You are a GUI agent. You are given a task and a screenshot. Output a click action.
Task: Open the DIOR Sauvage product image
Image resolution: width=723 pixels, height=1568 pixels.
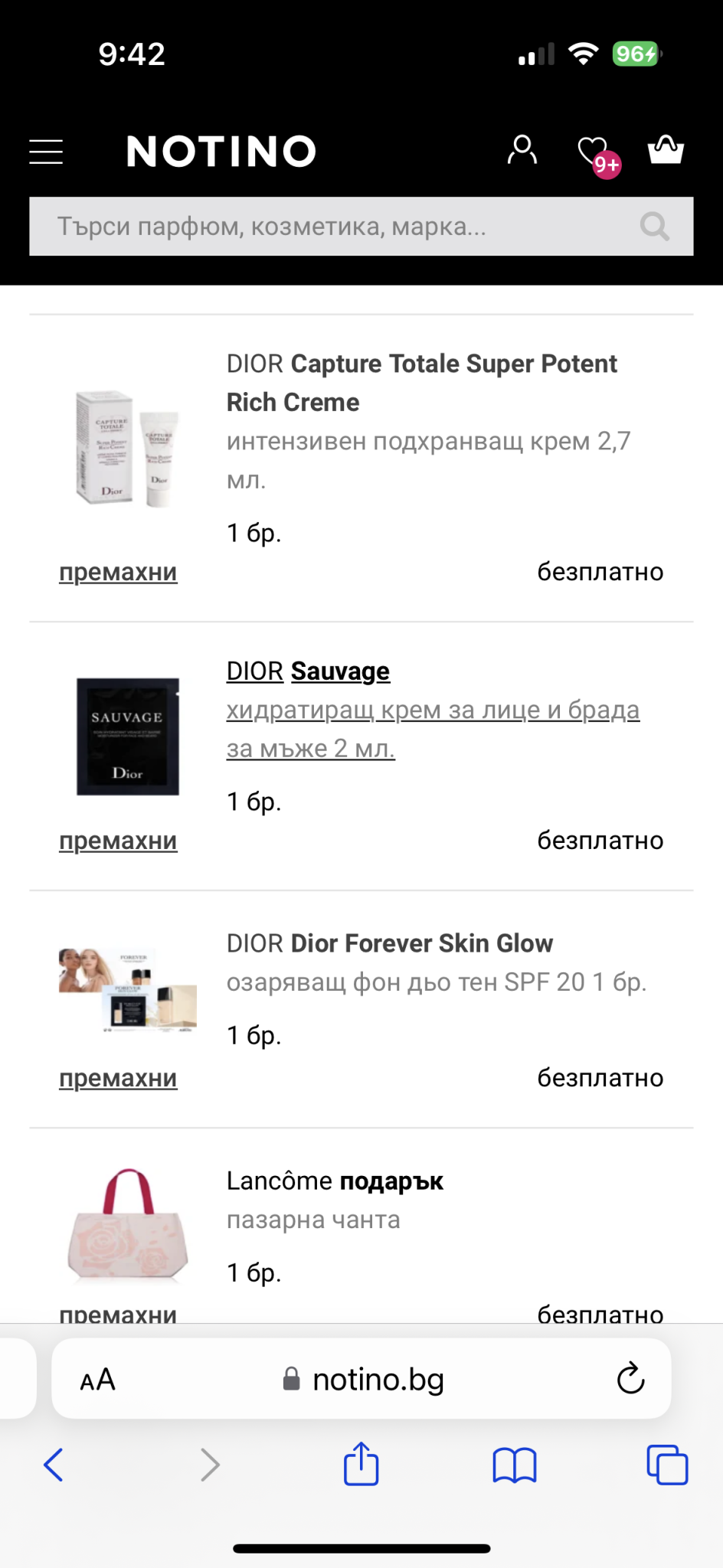[x=128, y=737]
